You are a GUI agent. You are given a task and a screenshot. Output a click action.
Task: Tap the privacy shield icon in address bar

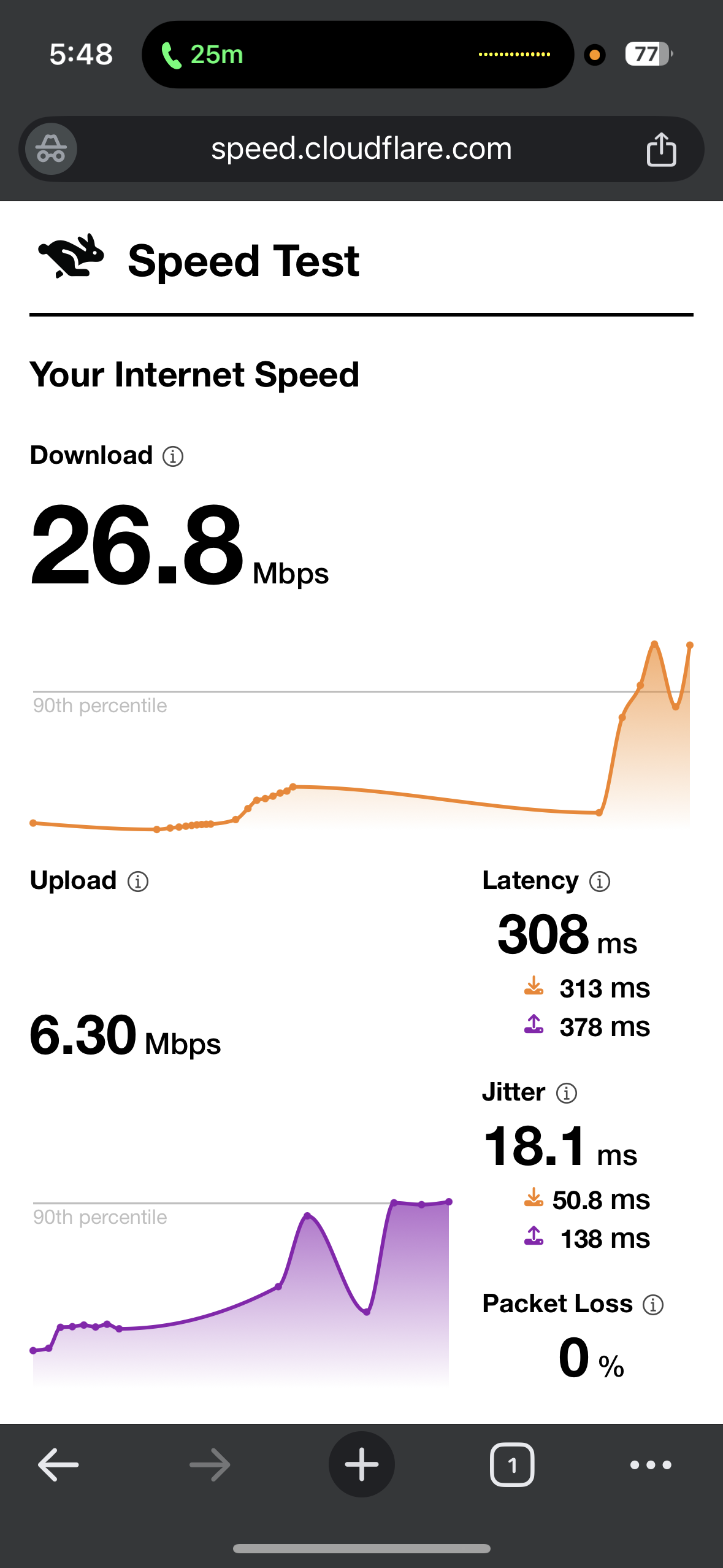49,148
